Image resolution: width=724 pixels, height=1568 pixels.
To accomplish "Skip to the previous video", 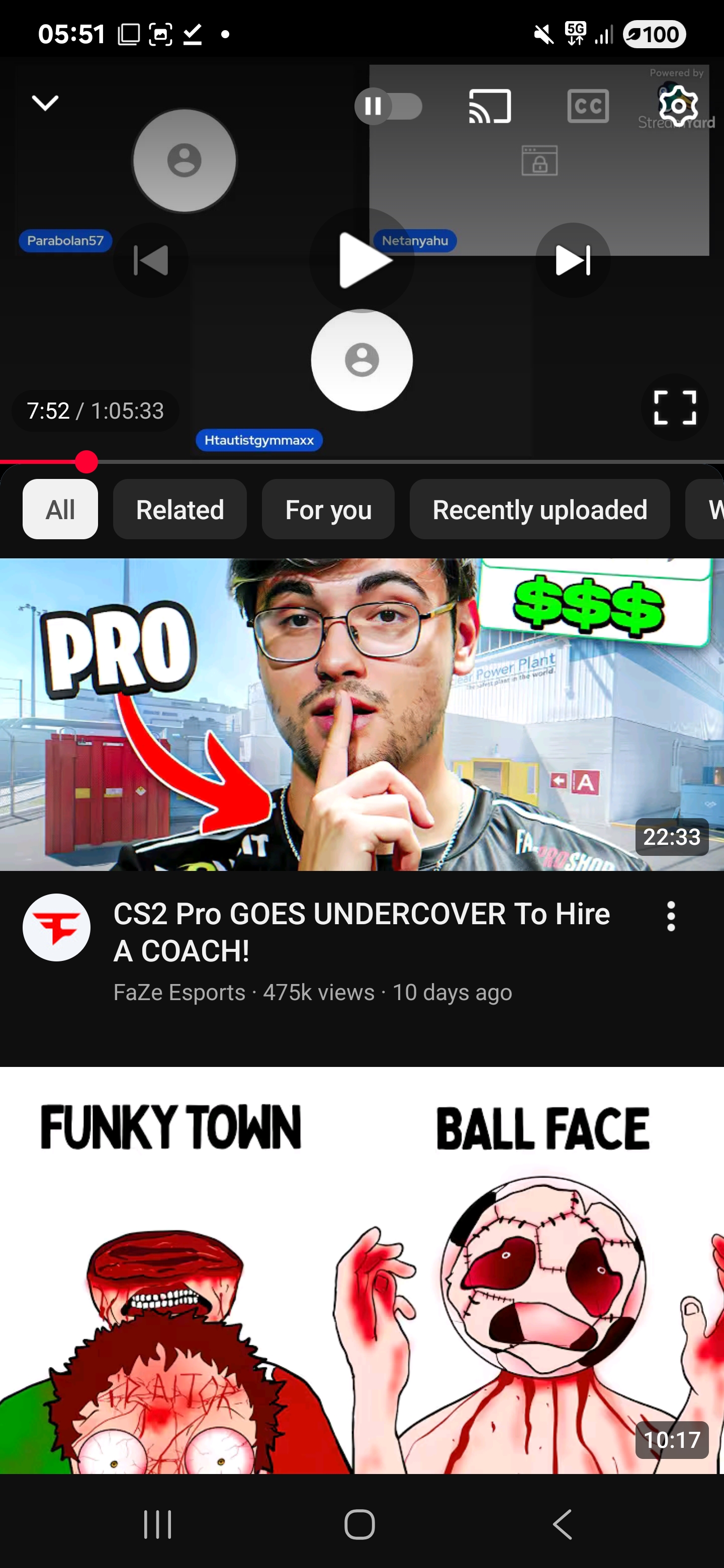I will [x=150, y=260].
